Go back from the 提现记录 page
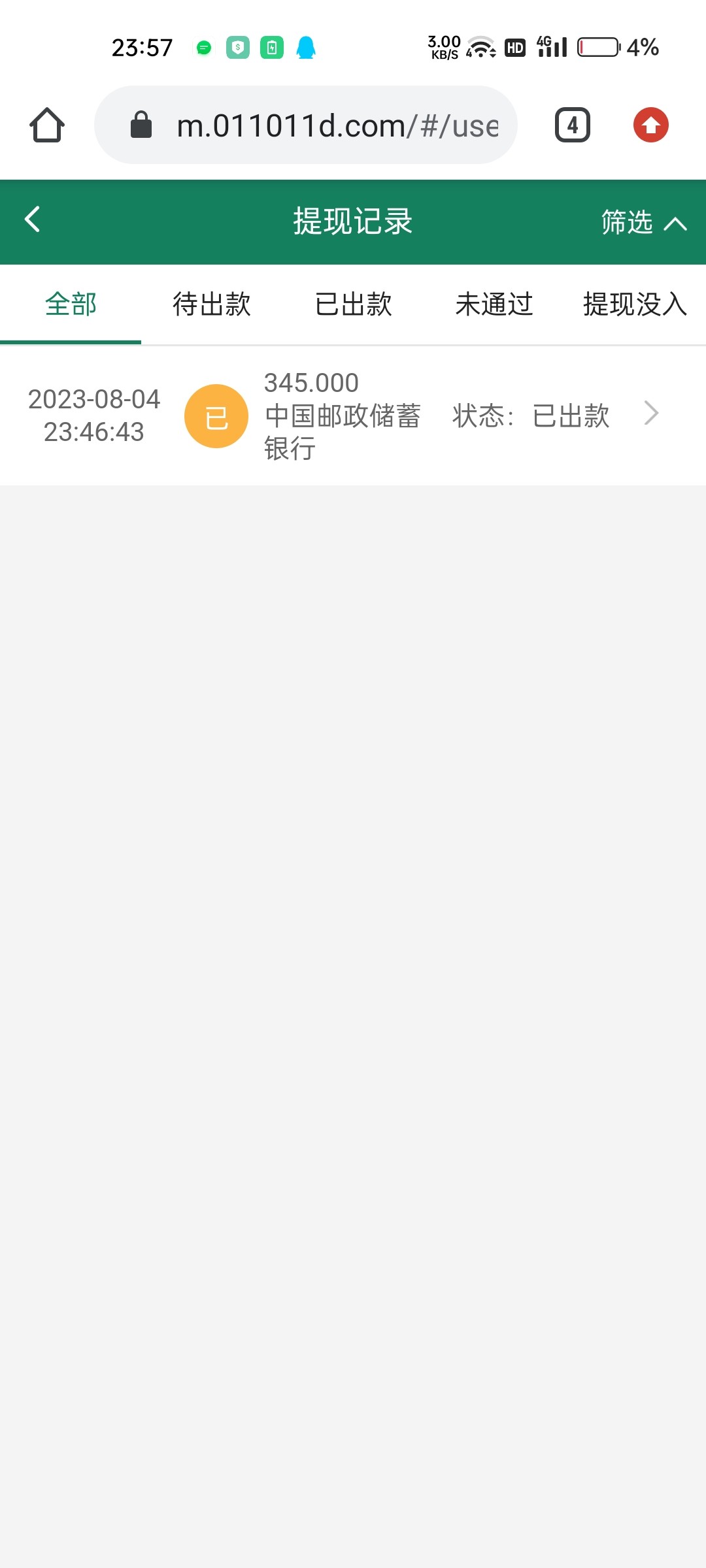Image resolution: width=706 pixels, height=1568 pixels. pyautogui.click(x=33, y=220)
